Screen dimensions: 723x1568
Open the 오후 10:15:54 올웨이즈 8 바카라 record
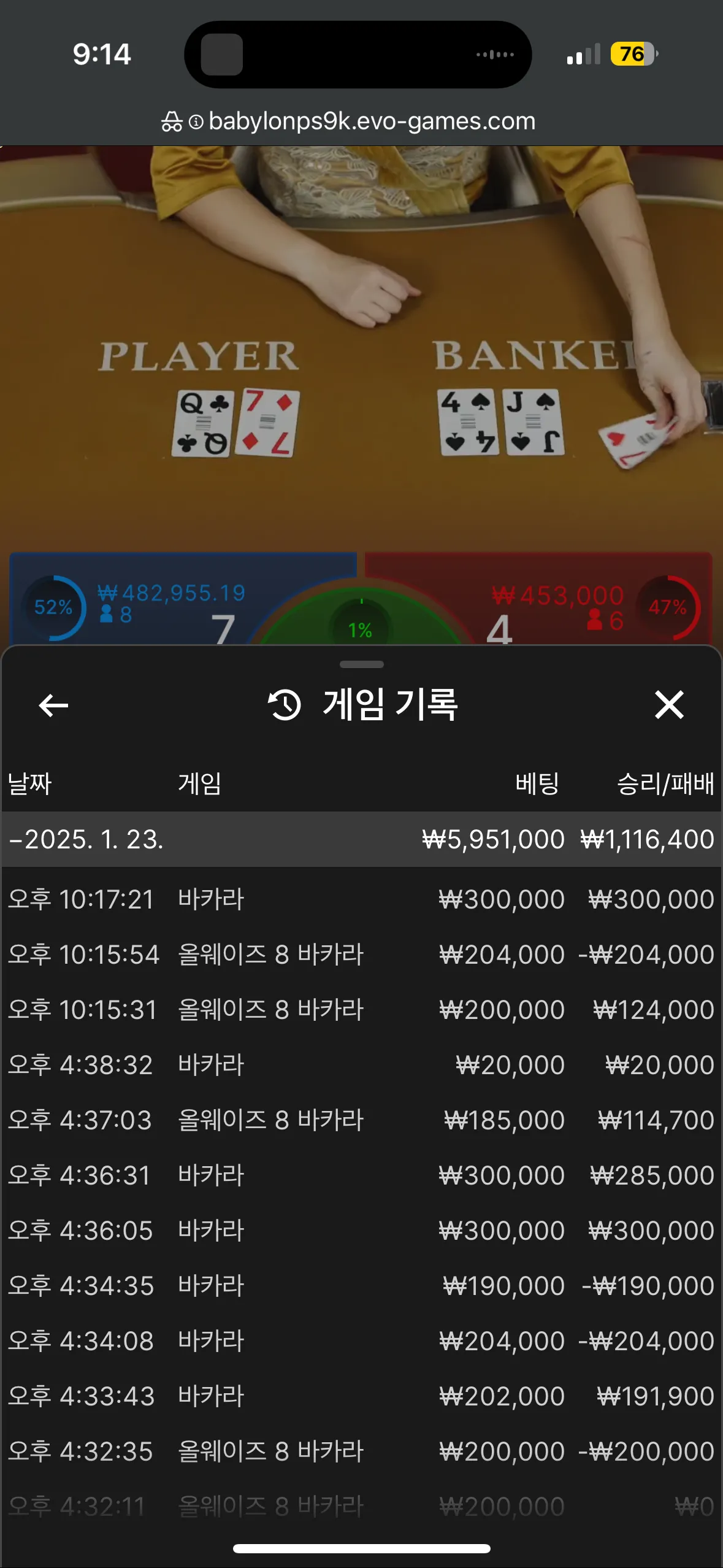(x=361, y=955)
